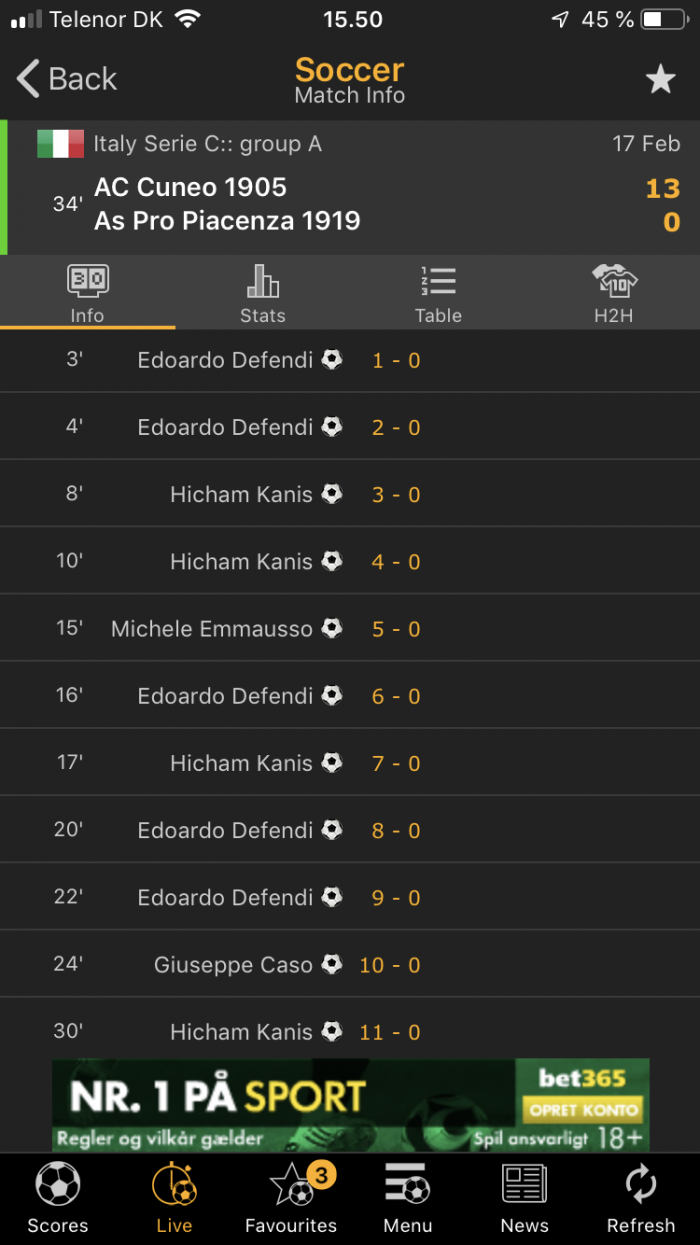Open the Table tab
700x1245 pixels.
point(438,293)
